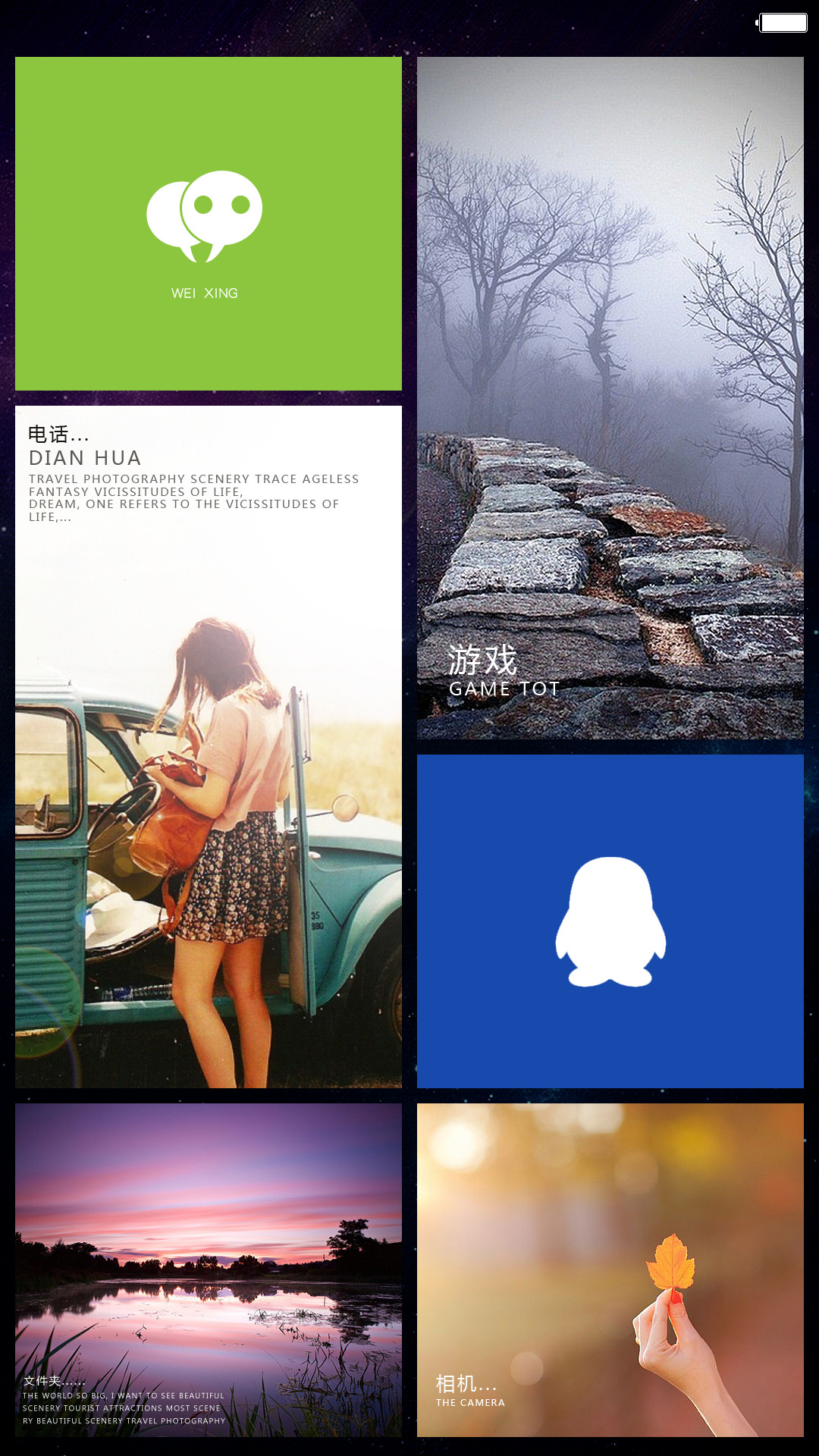Viewport: 819px width, 1456px height.
Task: Launch THE CAMERA tile
Action: point(610,1270)
